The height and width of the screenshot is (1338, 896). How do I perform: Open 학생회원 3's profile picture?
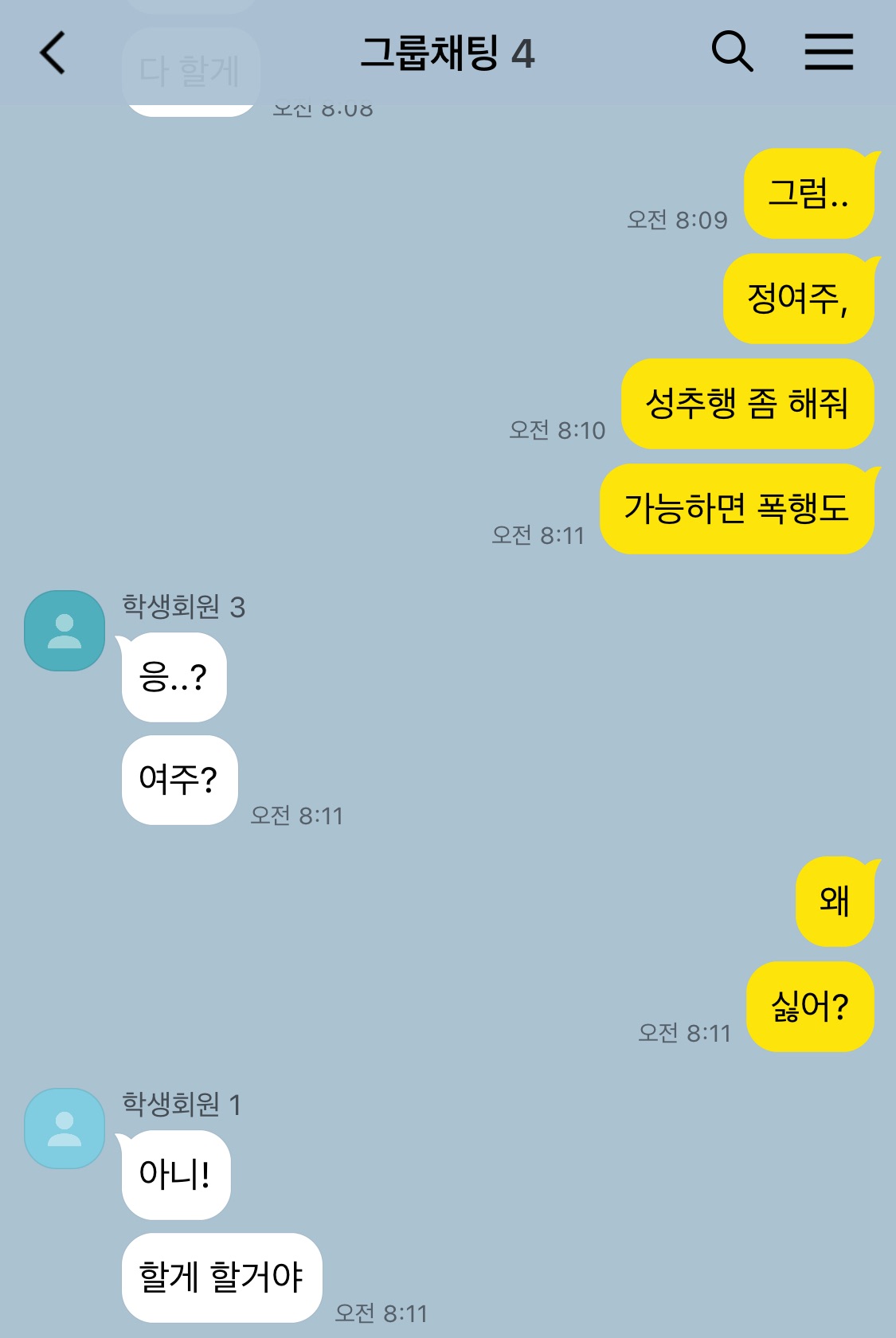pyautogui.click(x=65, y=631)
